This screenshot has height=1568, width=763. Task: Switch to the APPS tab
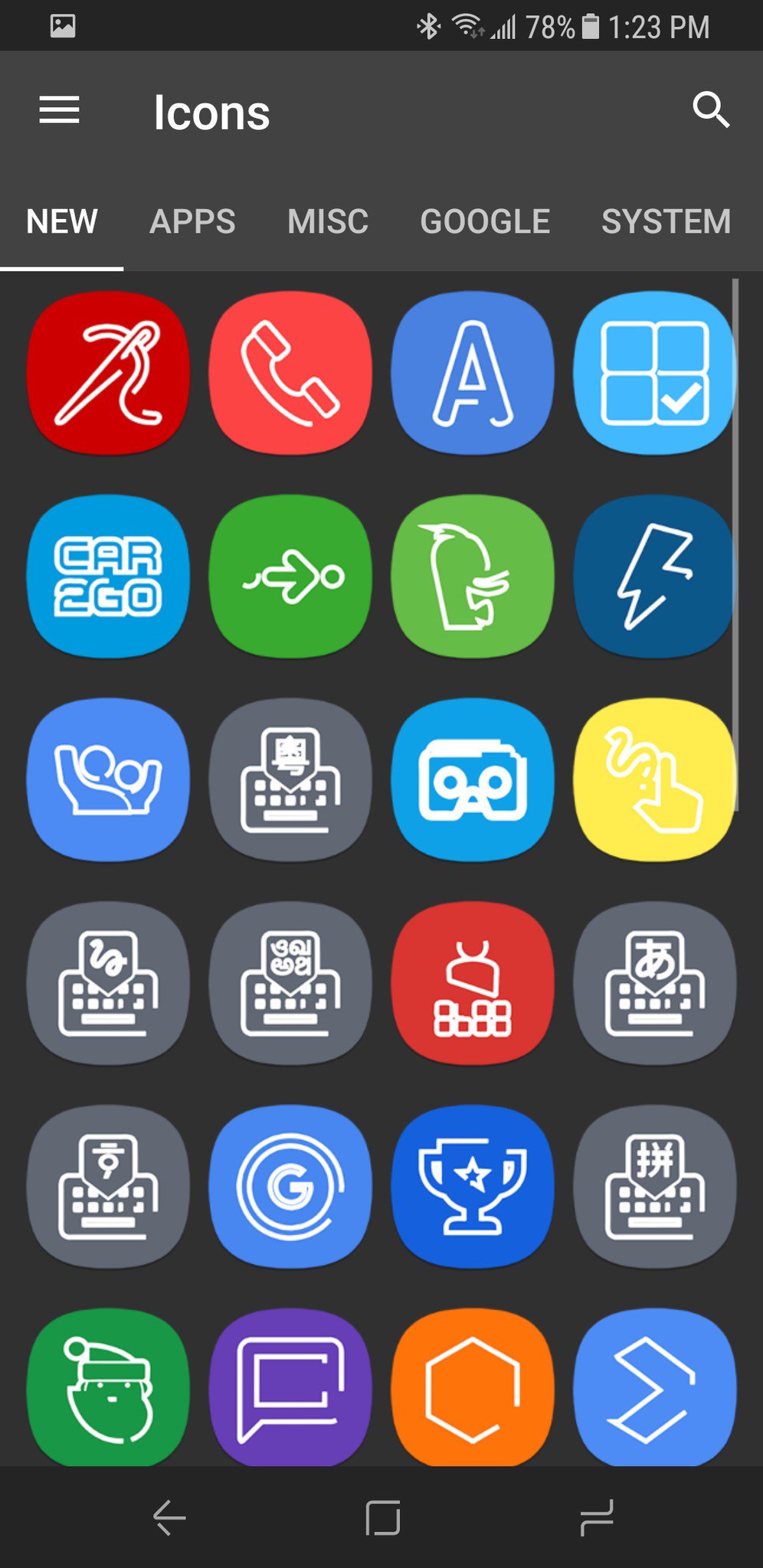click(192, 221)
